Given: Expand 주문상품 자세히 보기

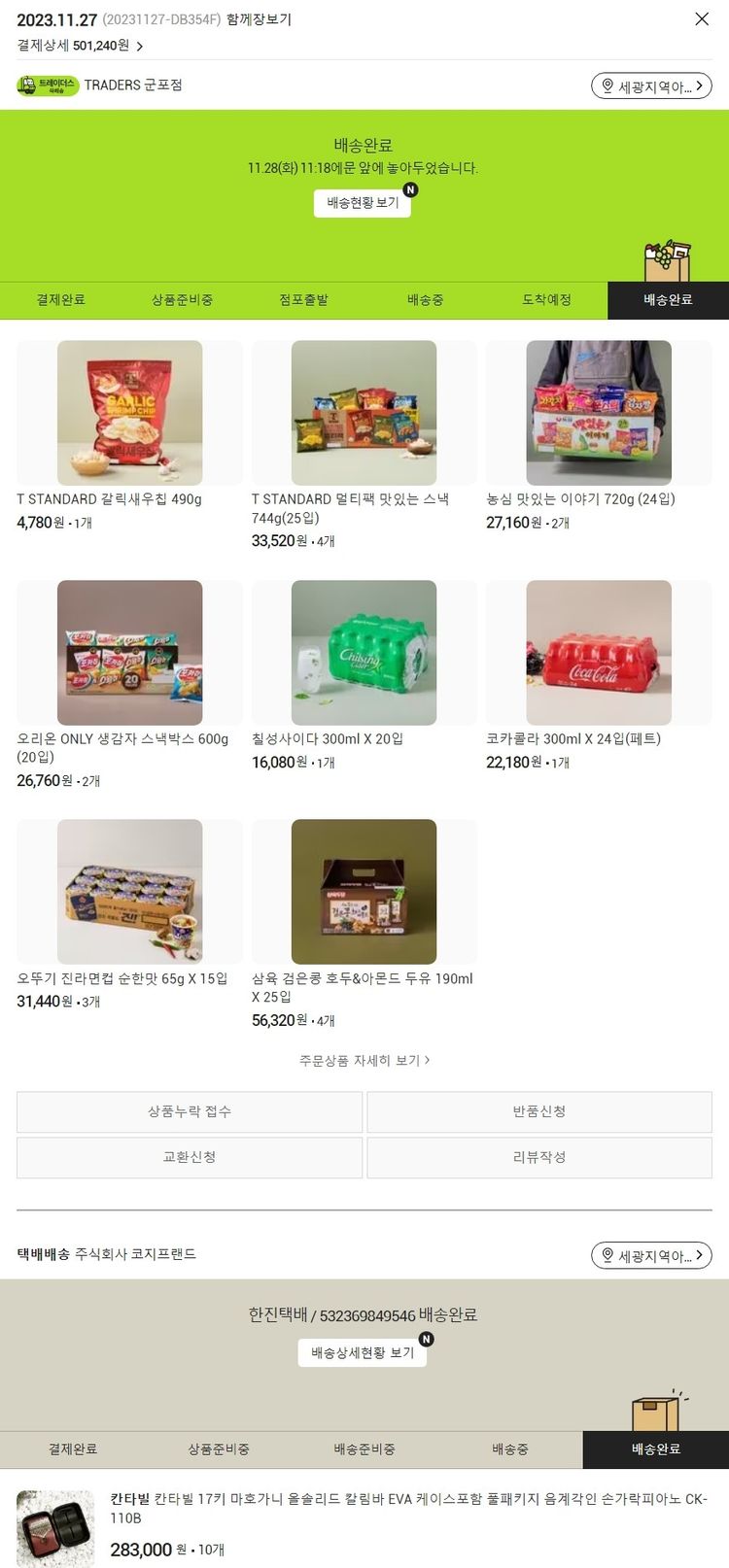Looking at the screenshot, I should 364,1060.
